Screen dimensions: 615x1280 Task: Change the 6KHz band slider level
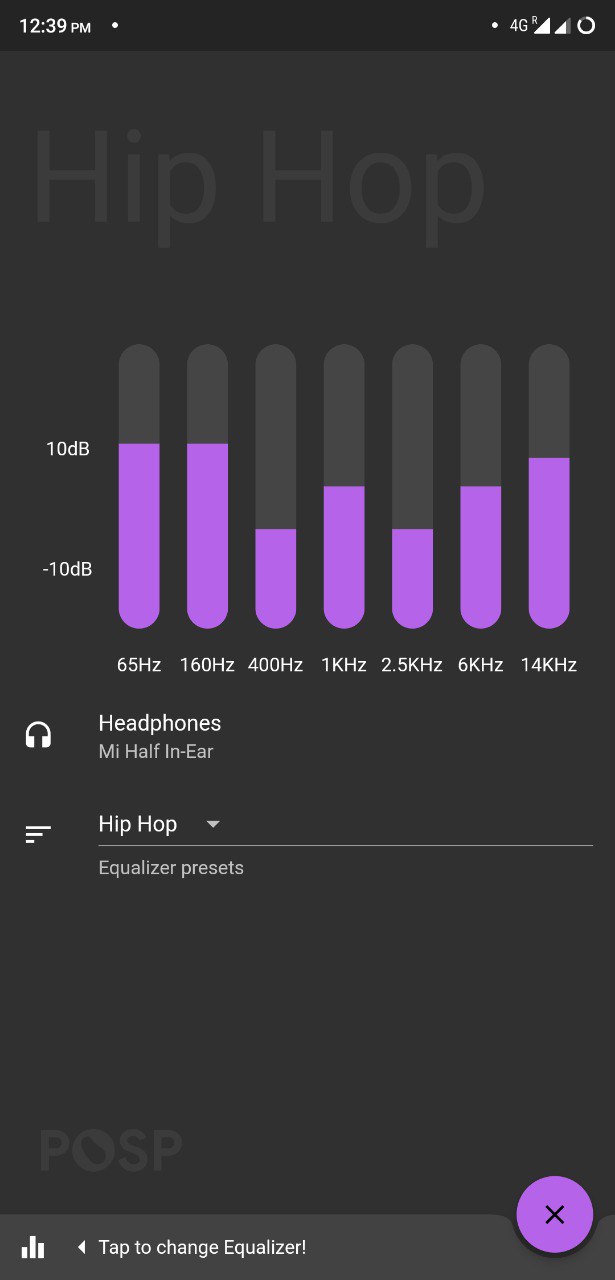tap(480, 486)
